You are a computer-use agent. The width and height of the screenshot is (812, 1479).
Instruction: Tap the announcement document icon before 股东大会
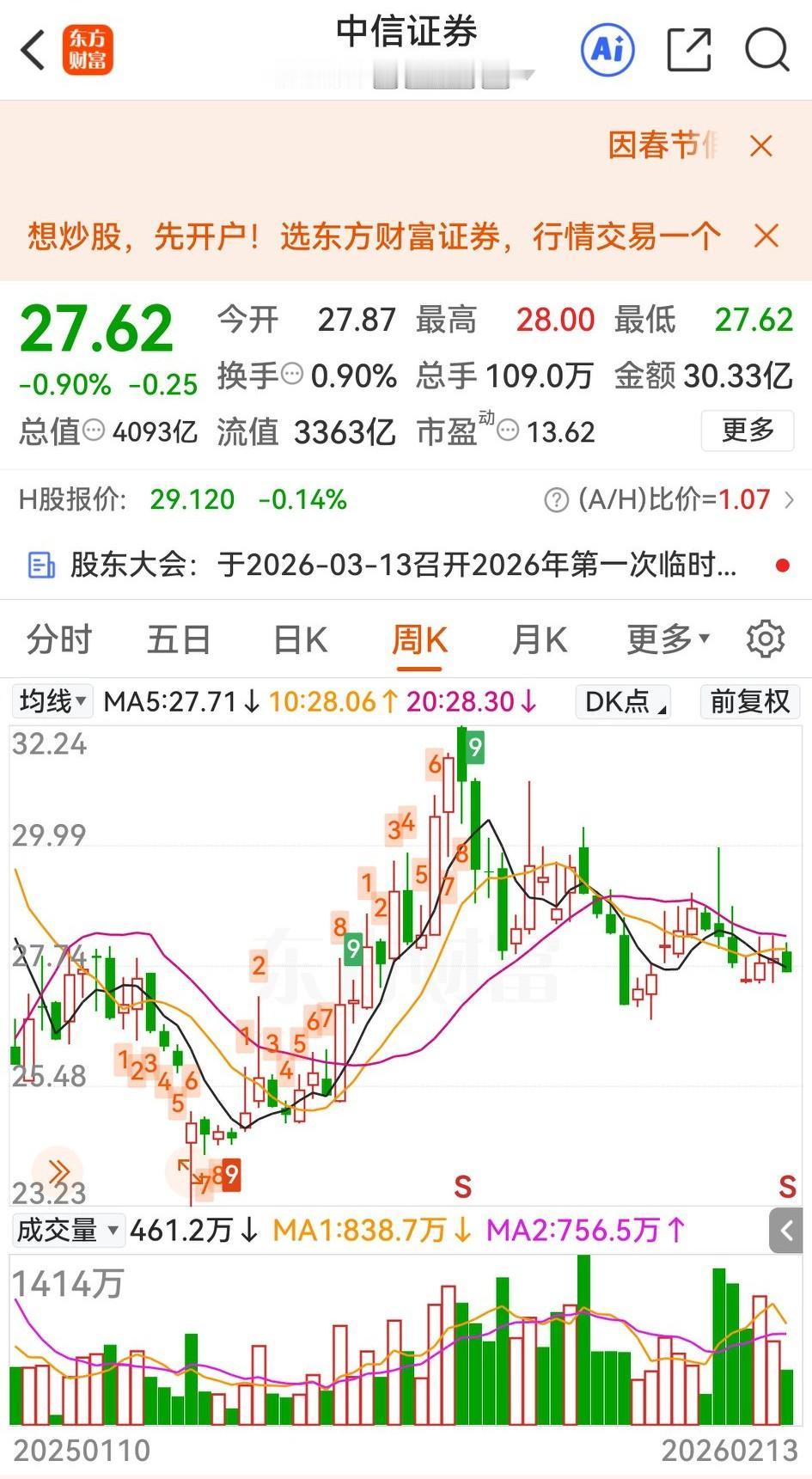click(x=40, y=565)
